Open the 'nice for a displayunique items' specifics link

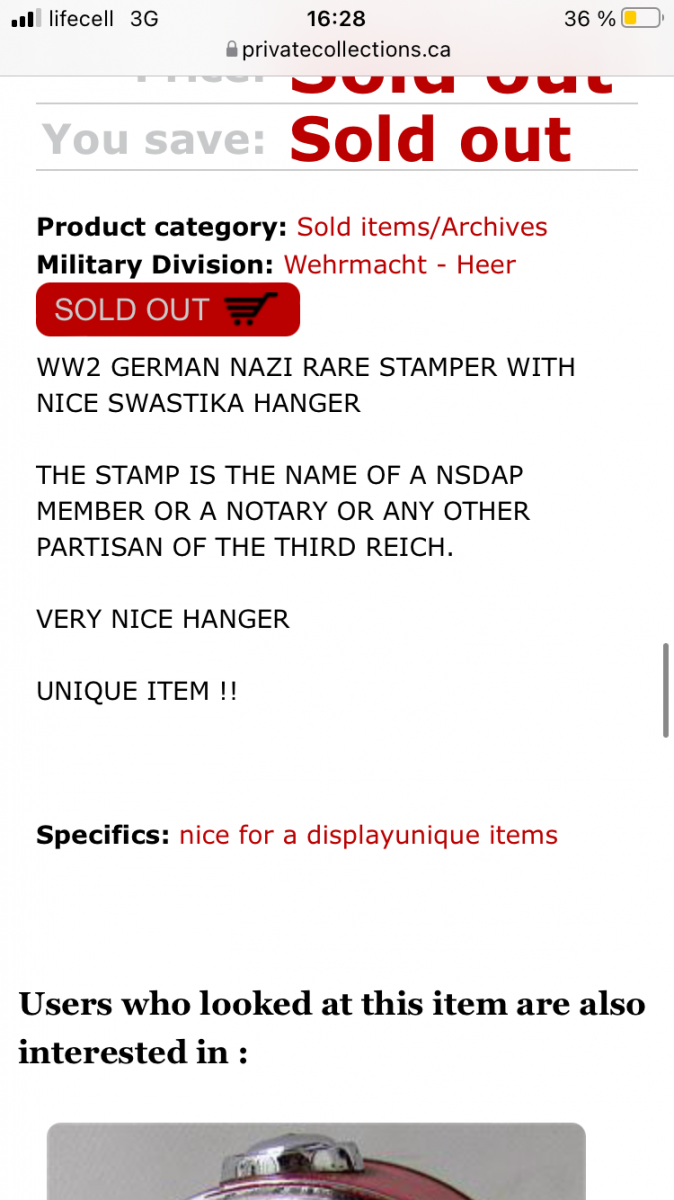[368, 835]
